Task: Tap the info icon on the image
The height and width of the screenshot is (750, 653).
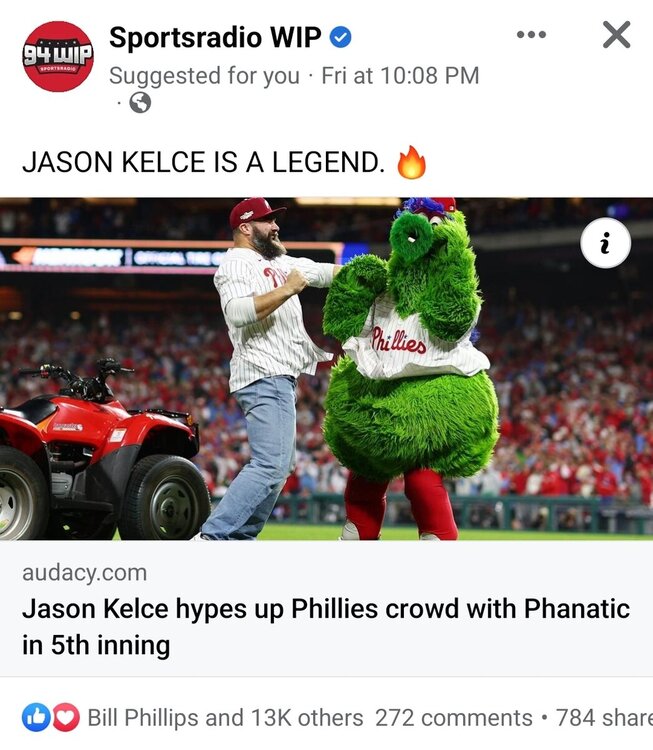Action: coord(605,243)
